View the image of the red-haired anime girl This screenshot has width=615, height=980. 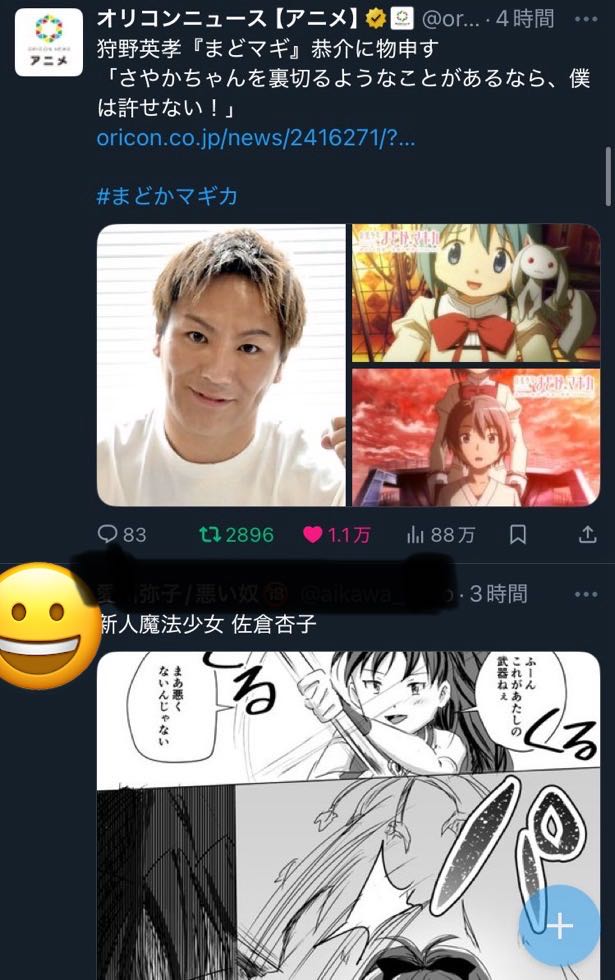pos(476,437)
